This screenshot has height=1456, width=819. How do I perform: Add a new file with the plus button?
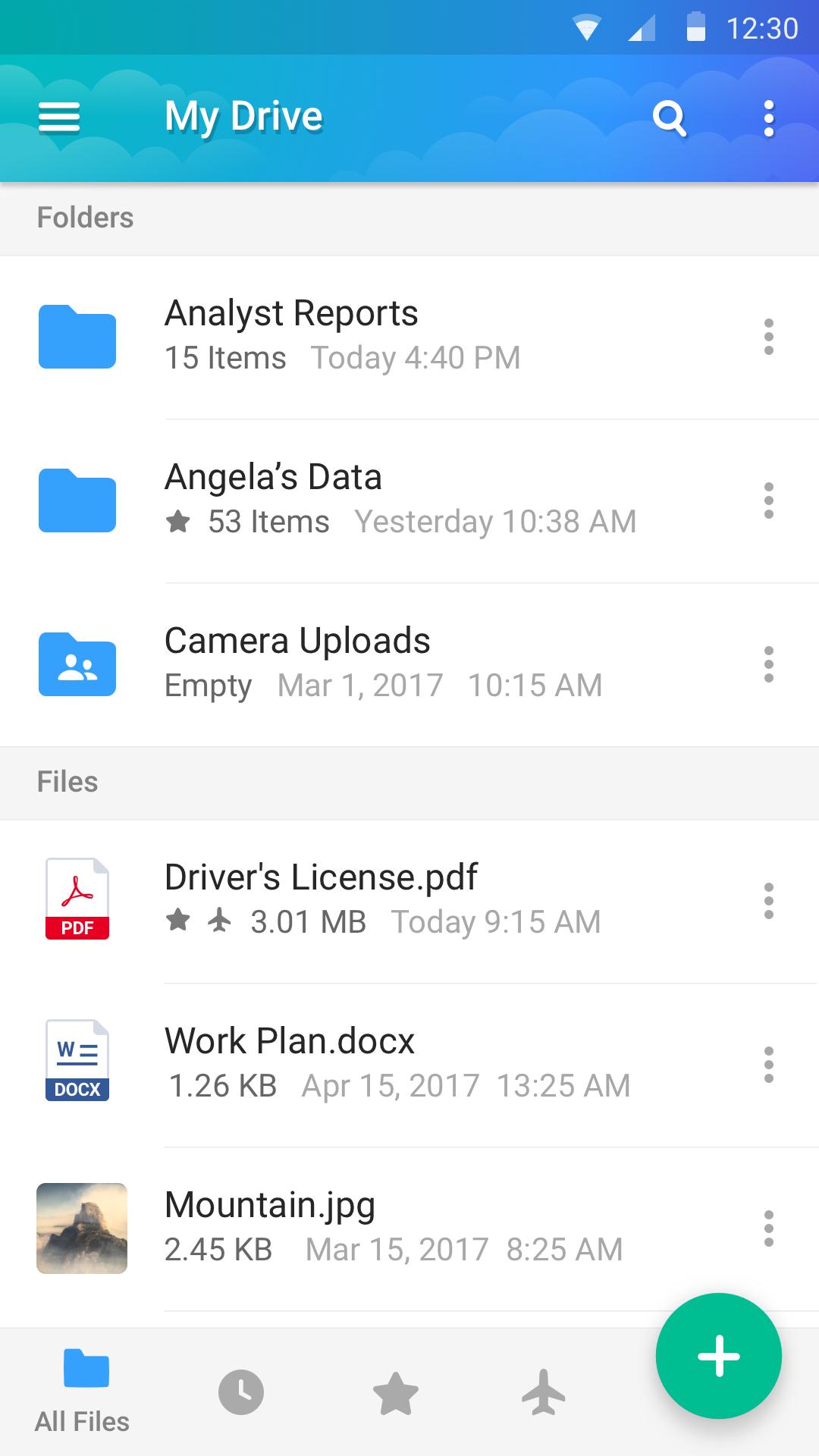719,1356
